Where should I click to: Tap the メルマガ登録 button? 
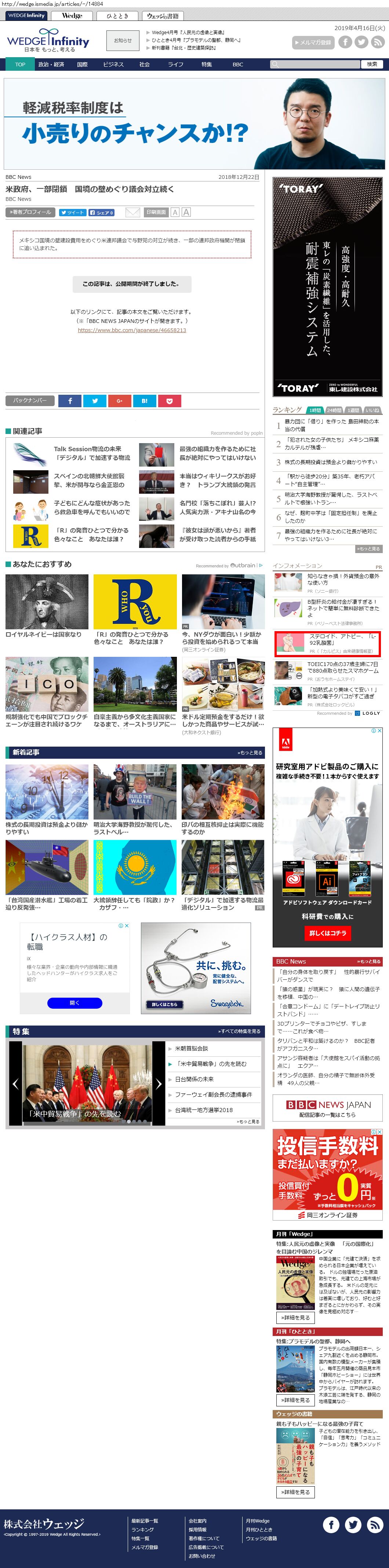tap(313, 42)
